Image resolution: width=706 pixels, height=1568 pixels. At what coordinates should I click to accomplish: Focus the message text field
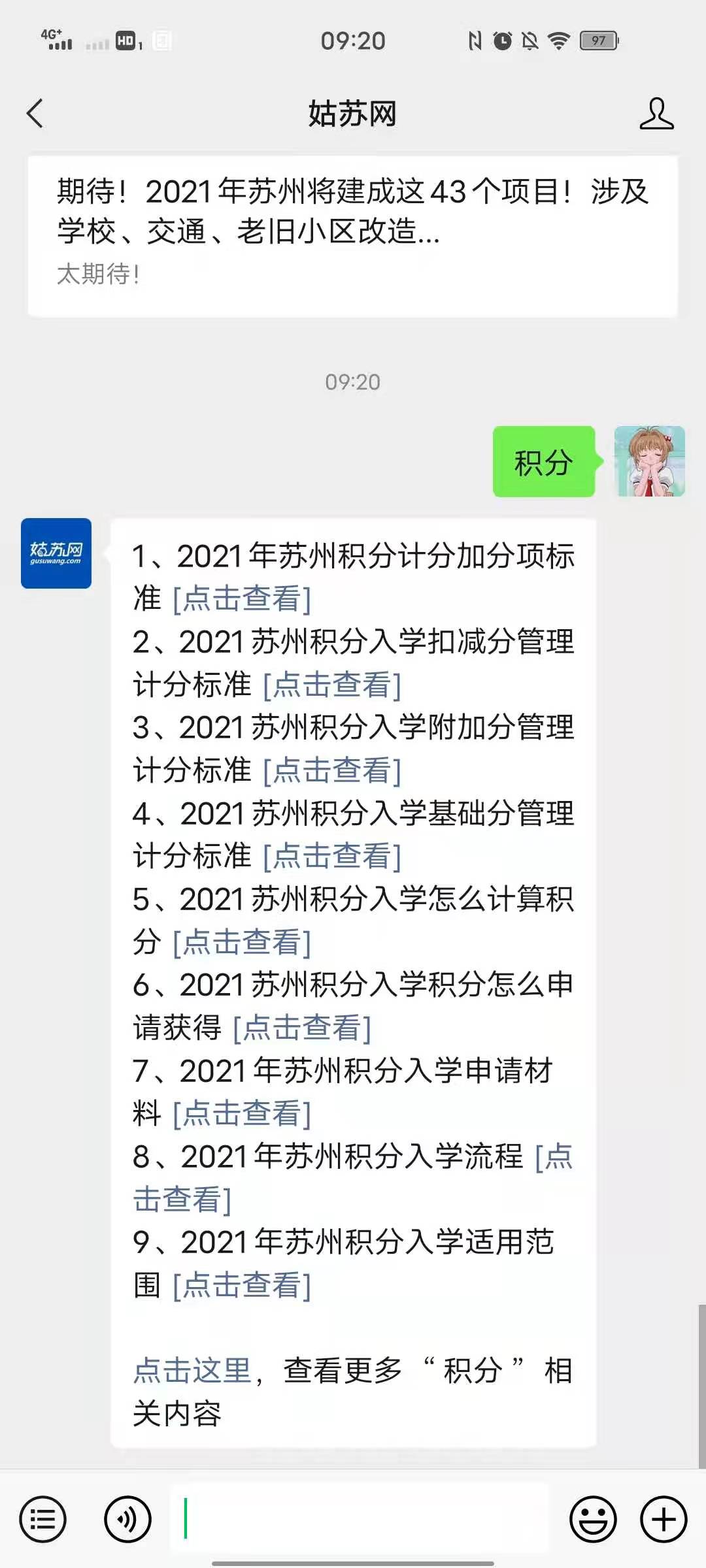click(360, 1519)
